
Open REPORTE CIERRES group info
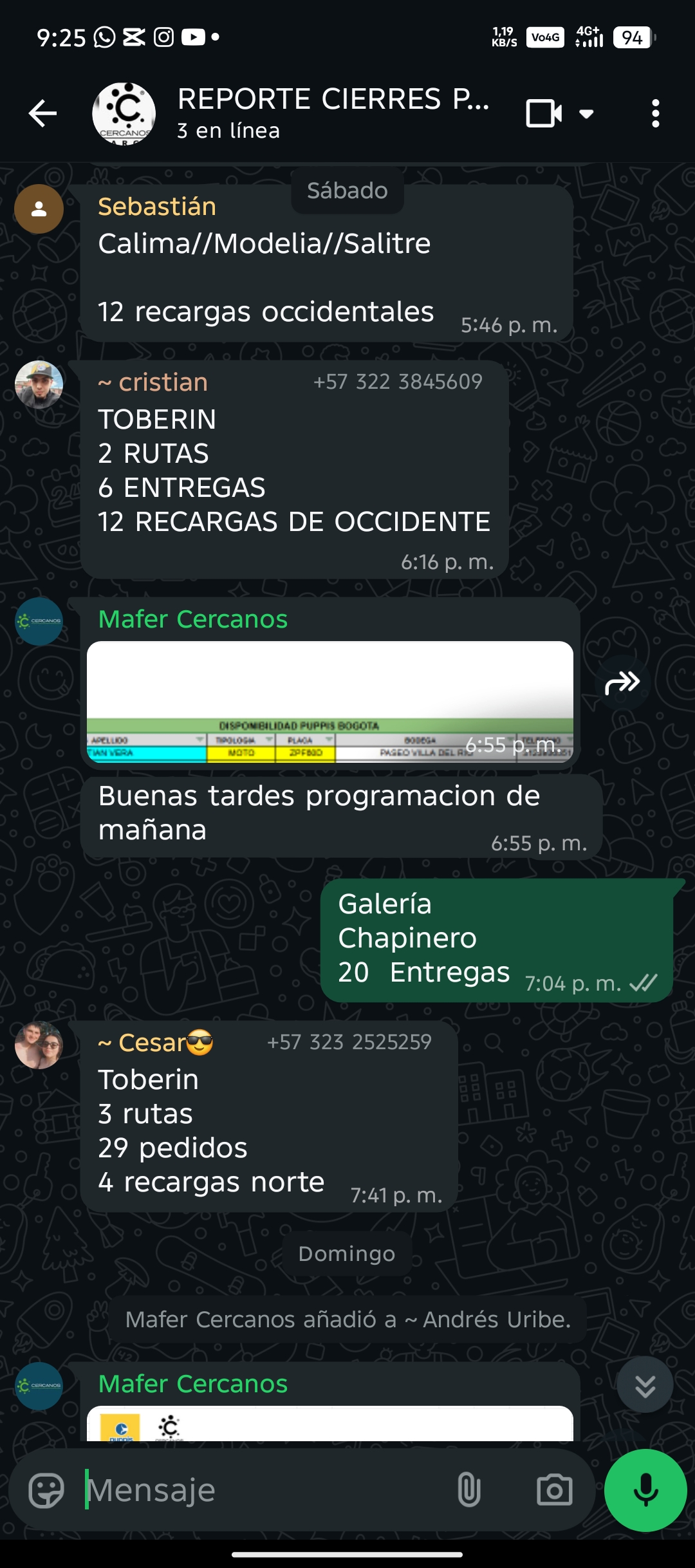pyautogui.click(x=332, y=113)
